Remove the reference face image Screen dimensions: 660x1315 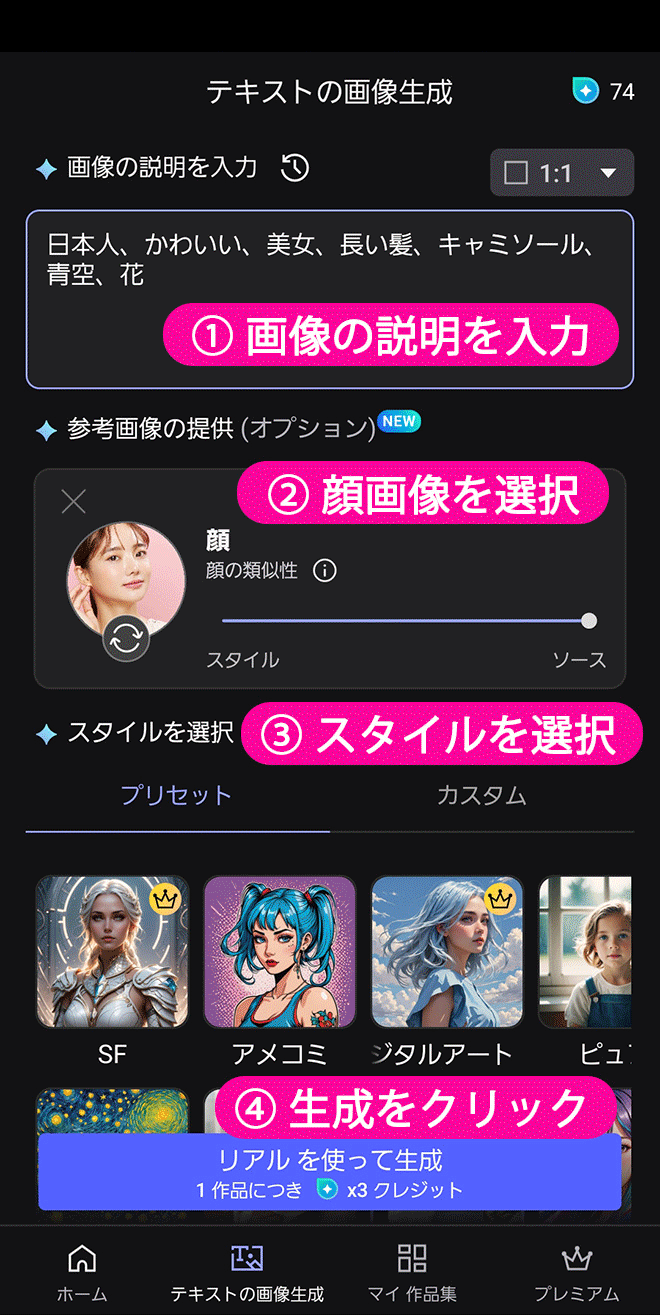(x=73, y=502)
